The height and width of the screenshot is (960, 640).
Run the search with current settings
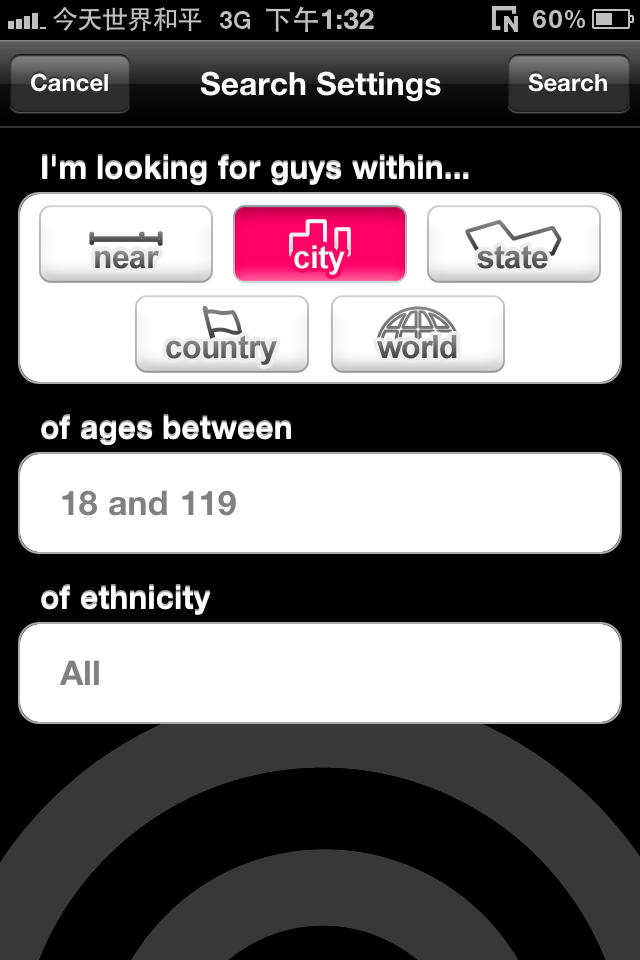click(567, 83)
